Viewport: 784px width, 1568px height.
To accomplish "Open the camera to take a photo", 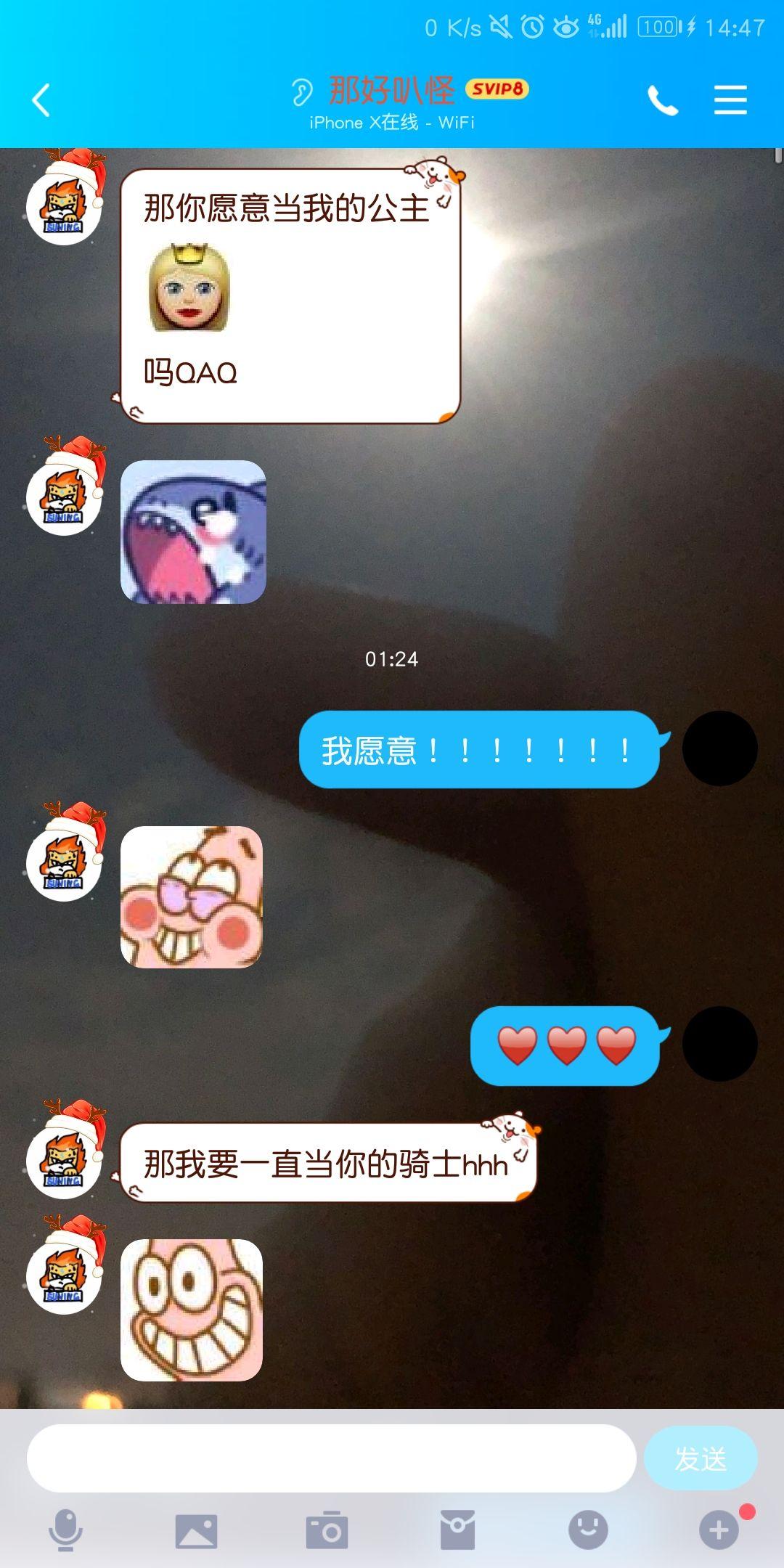I will tap(327, 1530).
